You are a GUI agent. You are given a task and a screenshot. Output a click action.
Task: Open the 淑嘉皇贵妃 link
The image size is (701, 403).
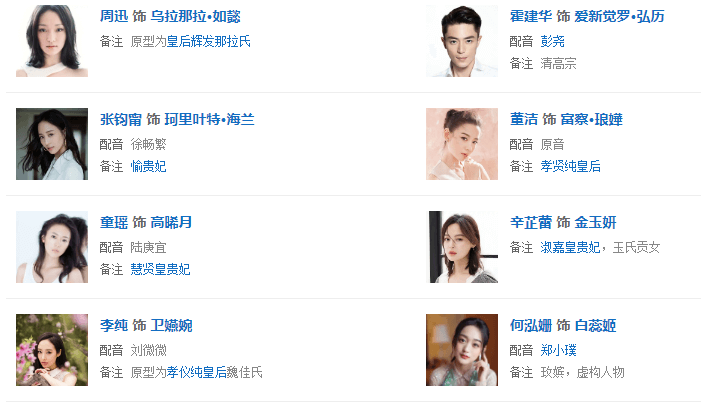[x=572, y=247]
